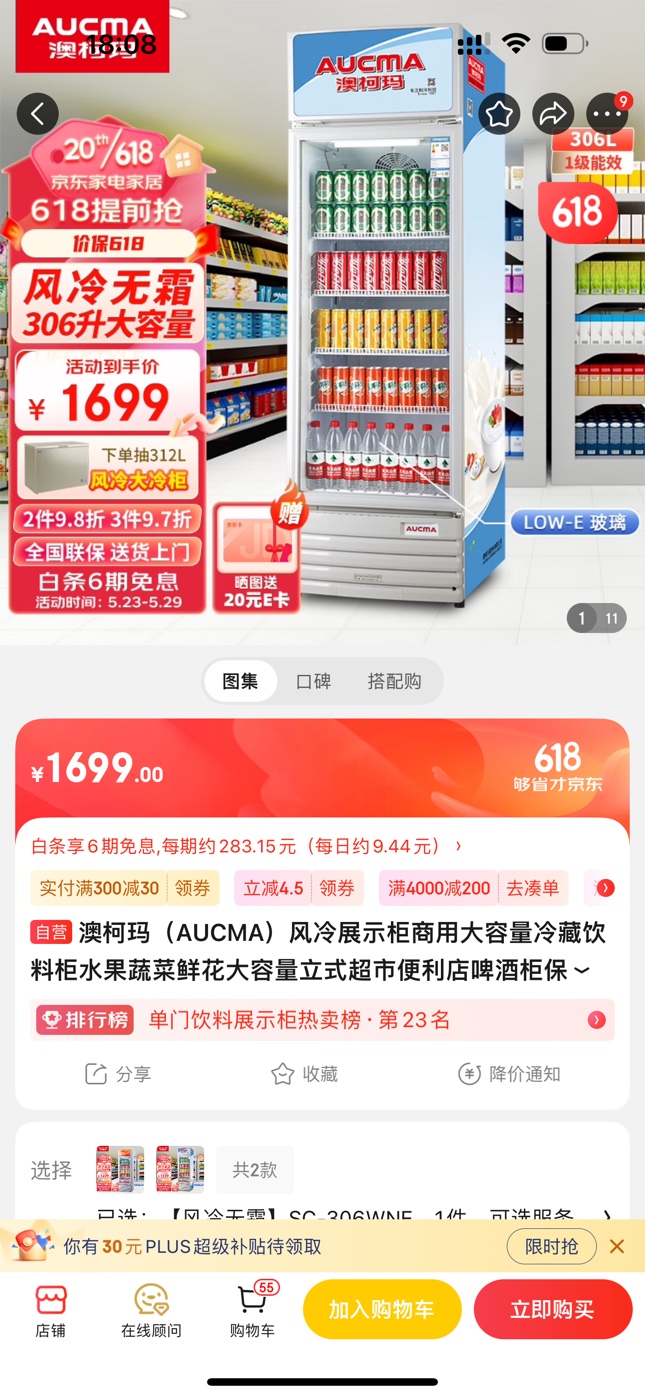Tap 分享 below the product title
The image size is (645, 1398).
click(x=118, y=1074)
